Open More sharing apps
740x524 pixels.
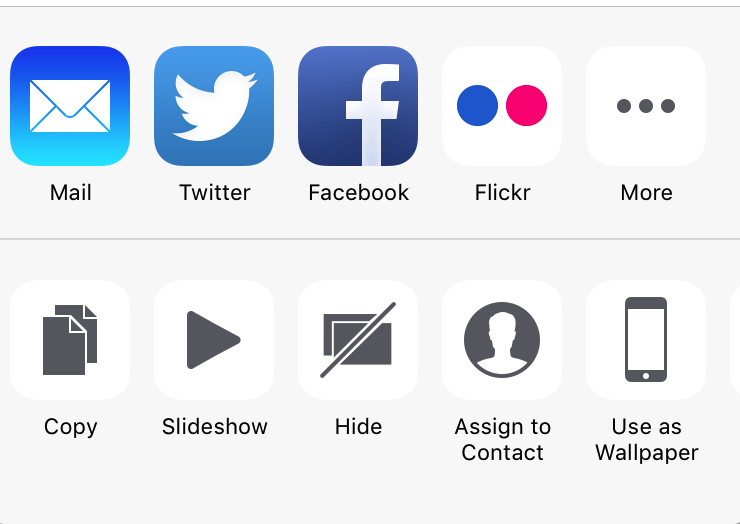pos(646,106)
